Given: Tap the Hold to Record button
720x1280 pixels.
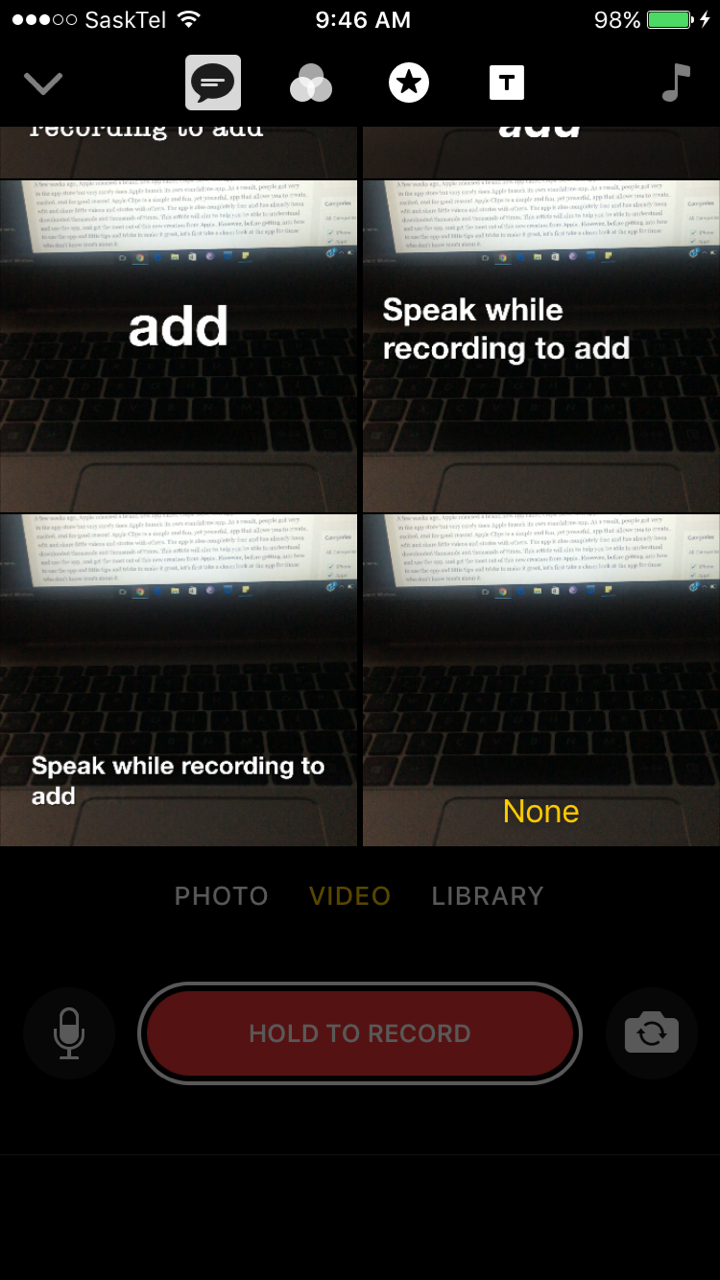Looking at the screenshot, I should pyautogui.click(x=360, y=1034).
